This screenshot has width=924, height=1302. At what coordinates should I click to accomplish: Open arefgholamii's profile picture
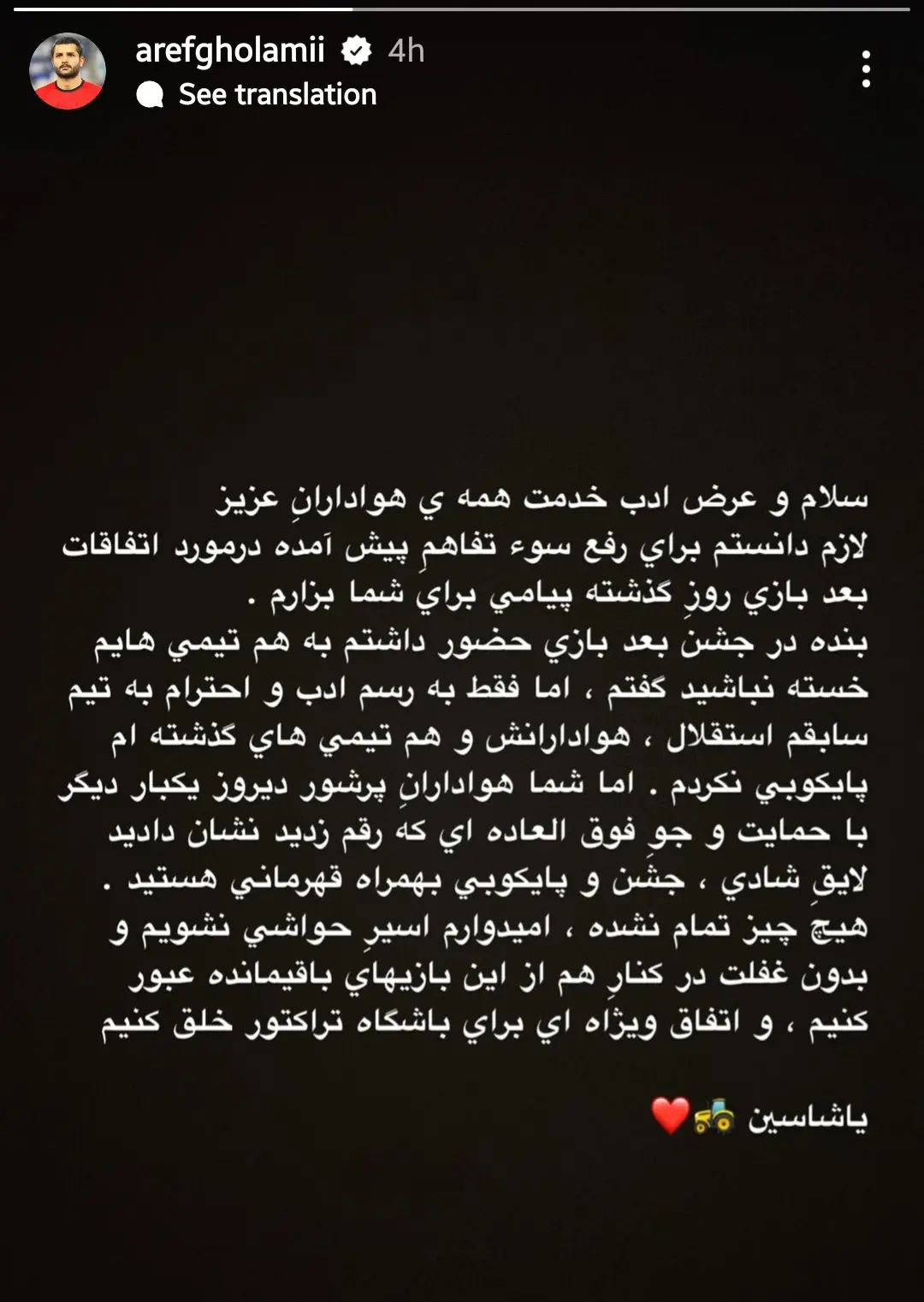coord(68,71)
